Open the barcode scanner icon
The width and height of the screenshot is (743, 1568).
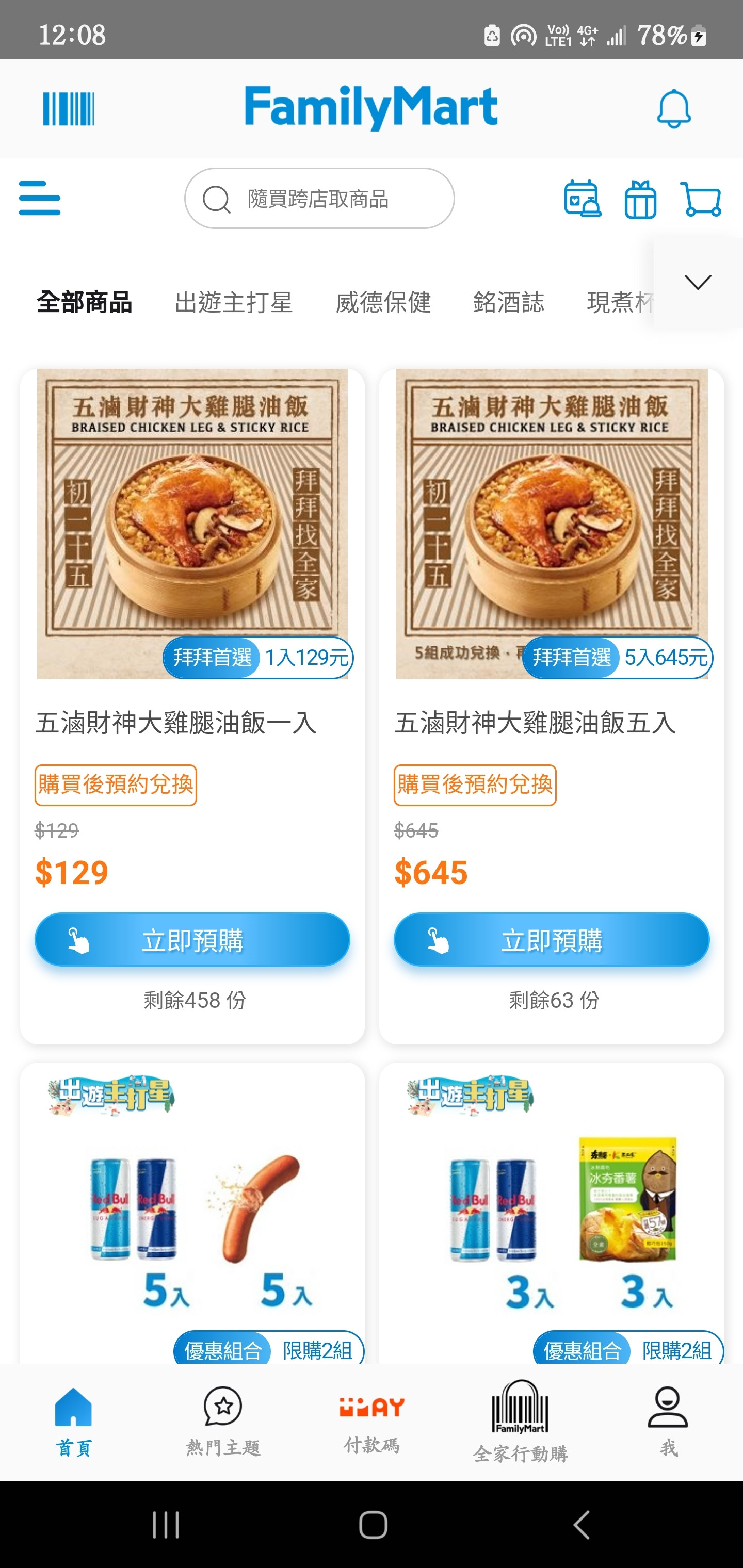tap(68, 109)
